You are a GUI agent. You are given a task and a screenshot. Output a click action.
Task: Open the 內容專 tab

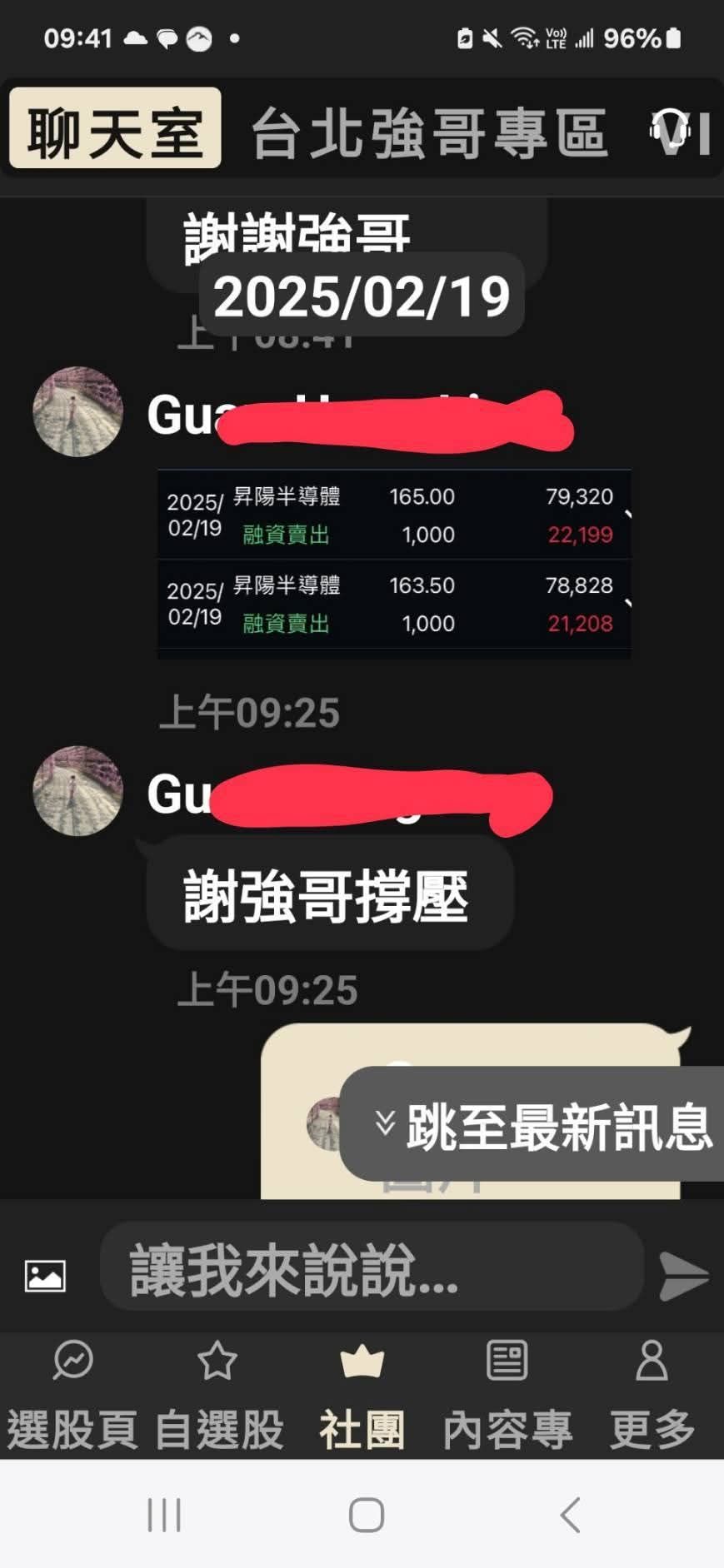(x=507, y=1395)
